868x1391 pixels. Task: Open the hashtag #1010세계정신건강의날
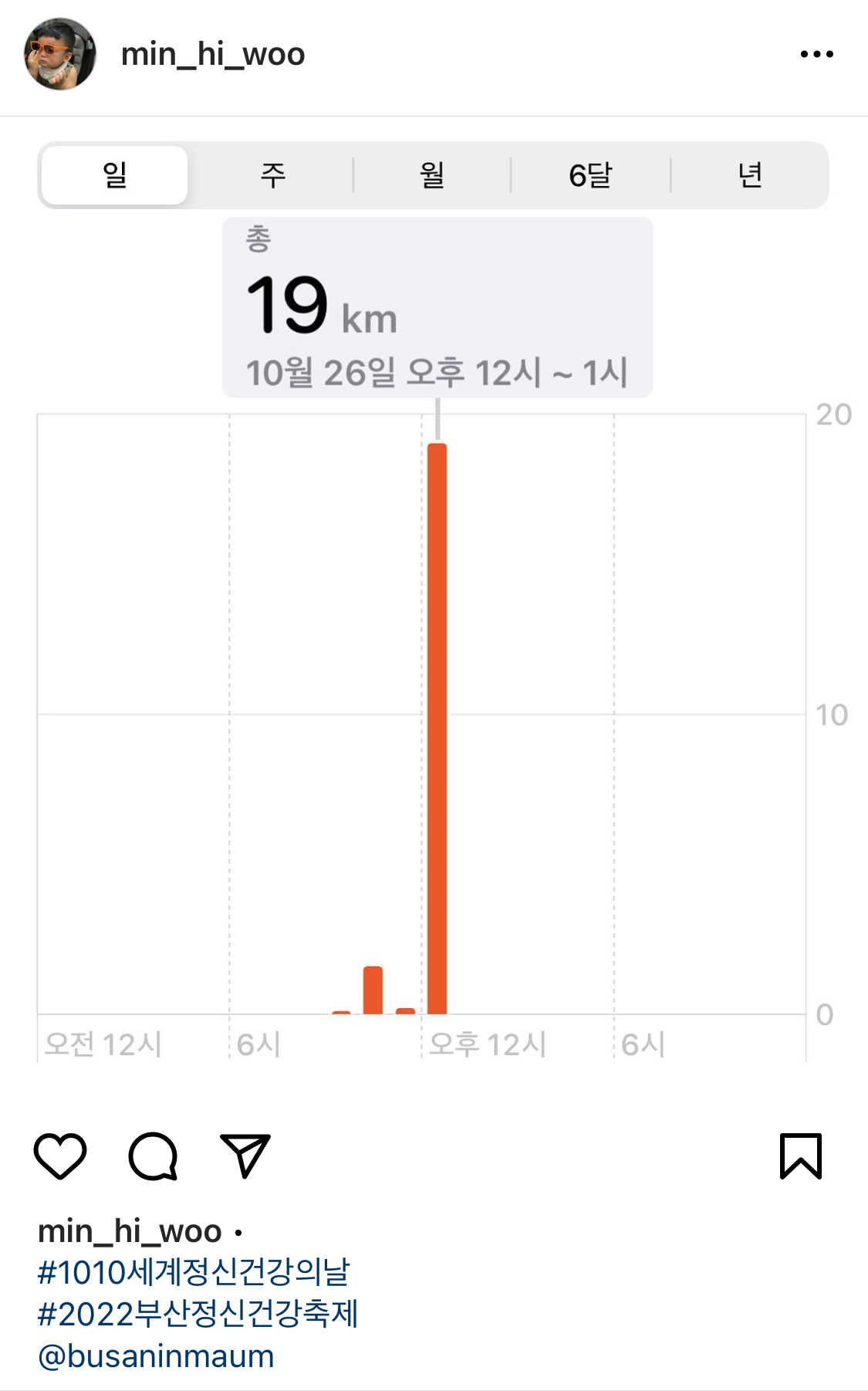pos(194,1272)
